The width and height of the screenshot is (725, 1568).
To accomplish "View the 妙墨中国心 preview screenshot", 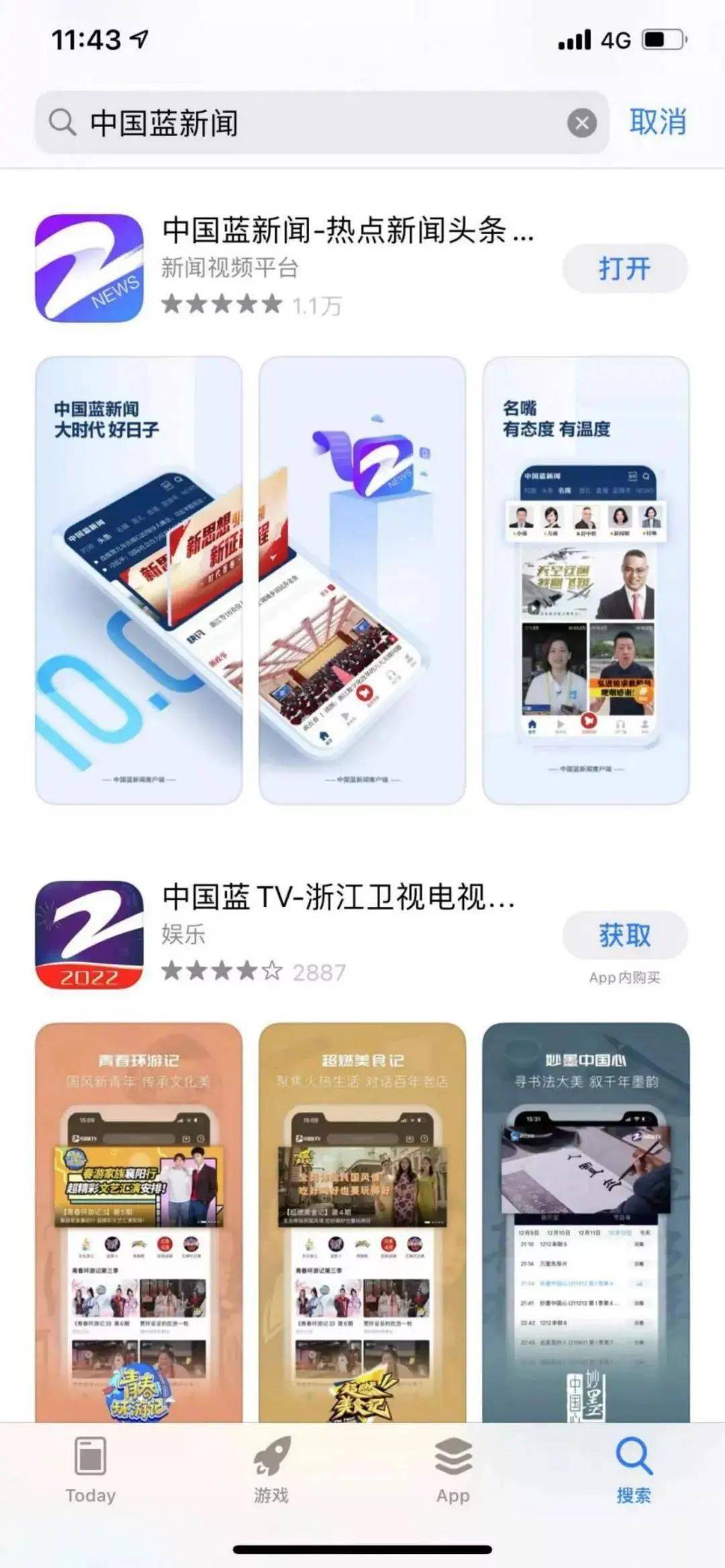I will pos(585,1221).
